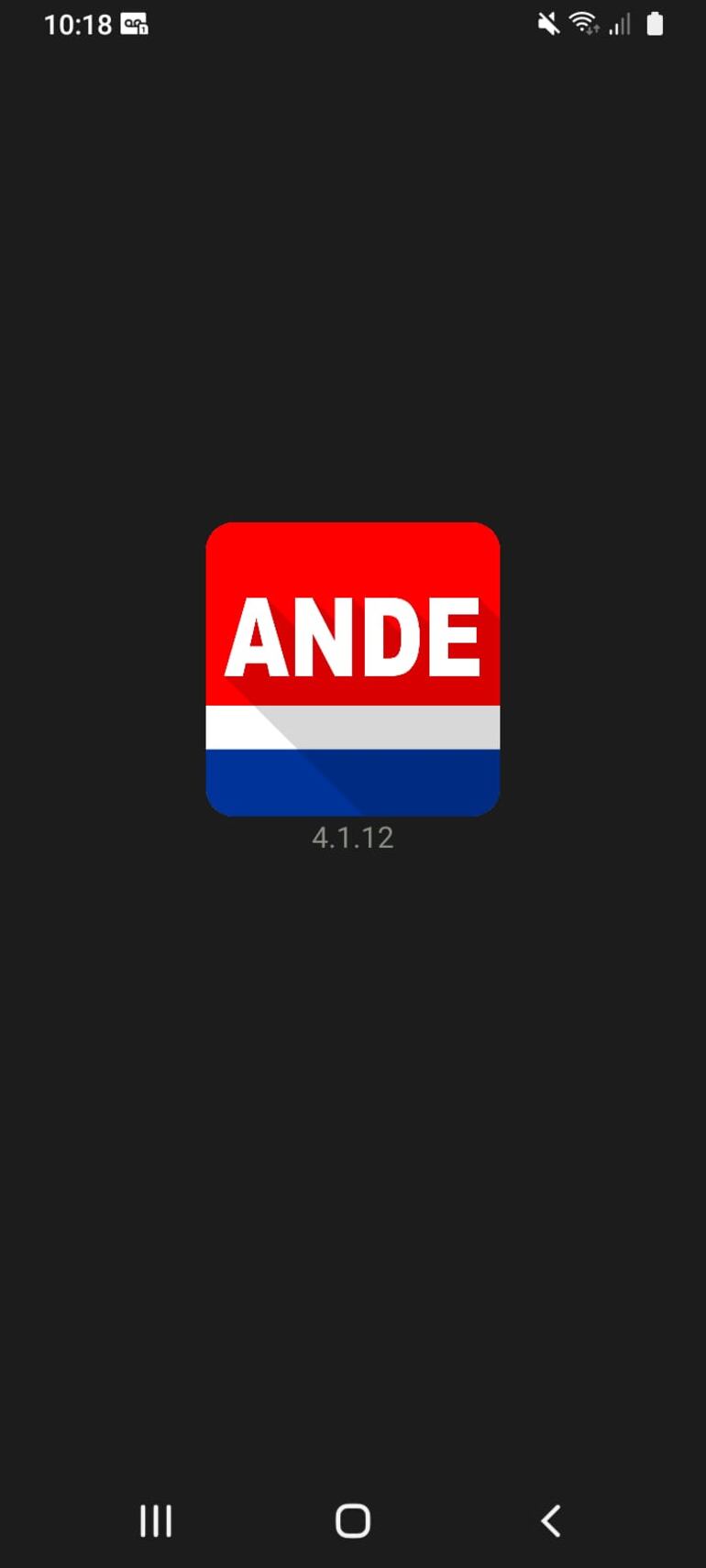This screenshot has width=706, height=1568.
Task: Go to the home screen
Action: tap(353, 1521)
